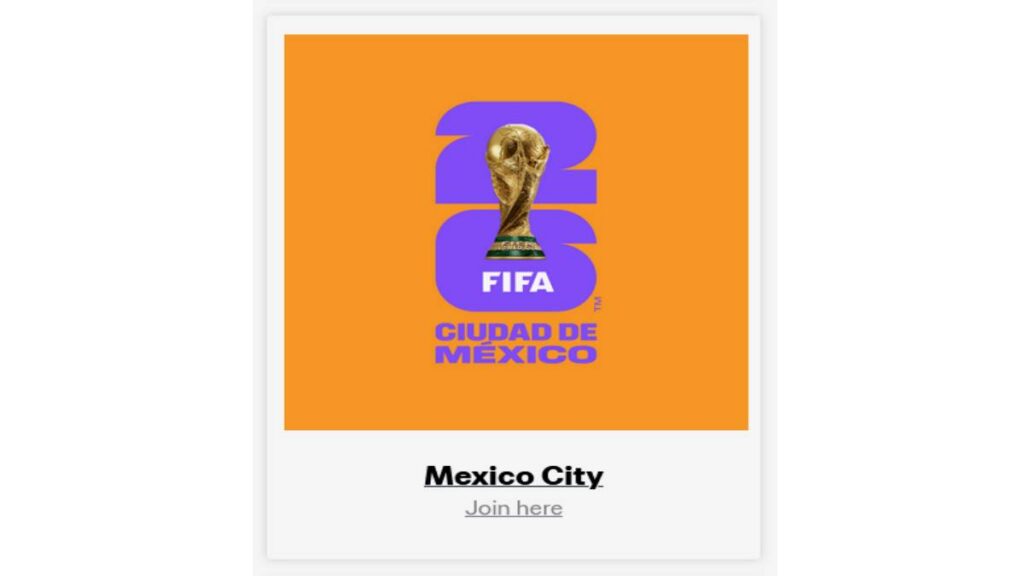The image size is (1024, 576).
Task: Open the Ciudad de México host city tile
Action: pos(515,232)
